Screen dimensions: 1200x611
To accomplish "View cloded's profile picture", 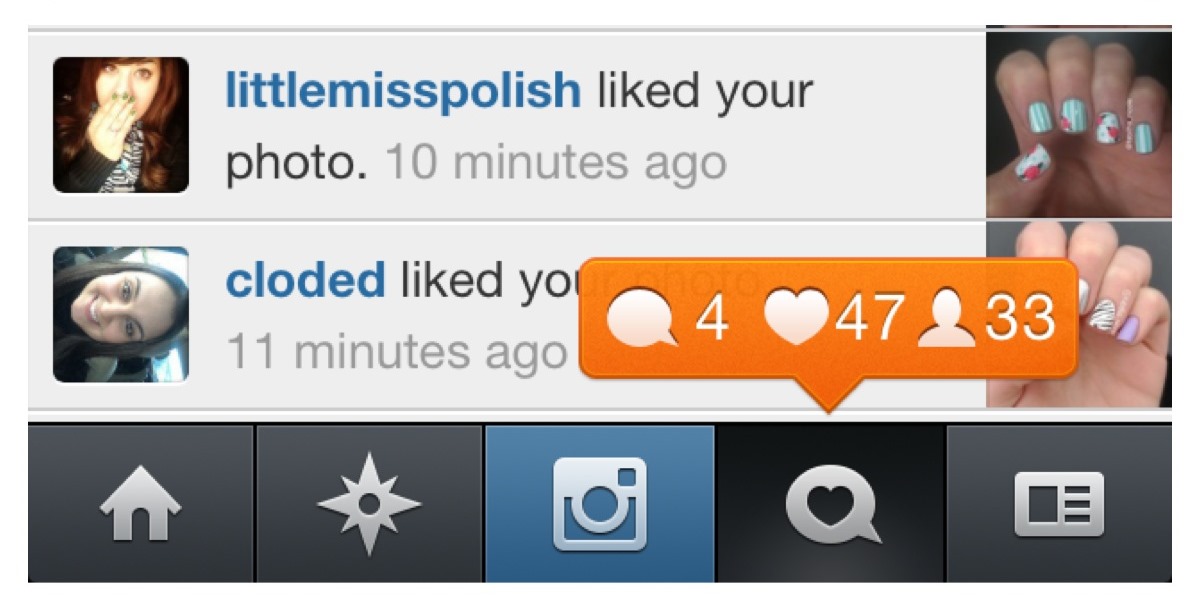I will point(121,314).
